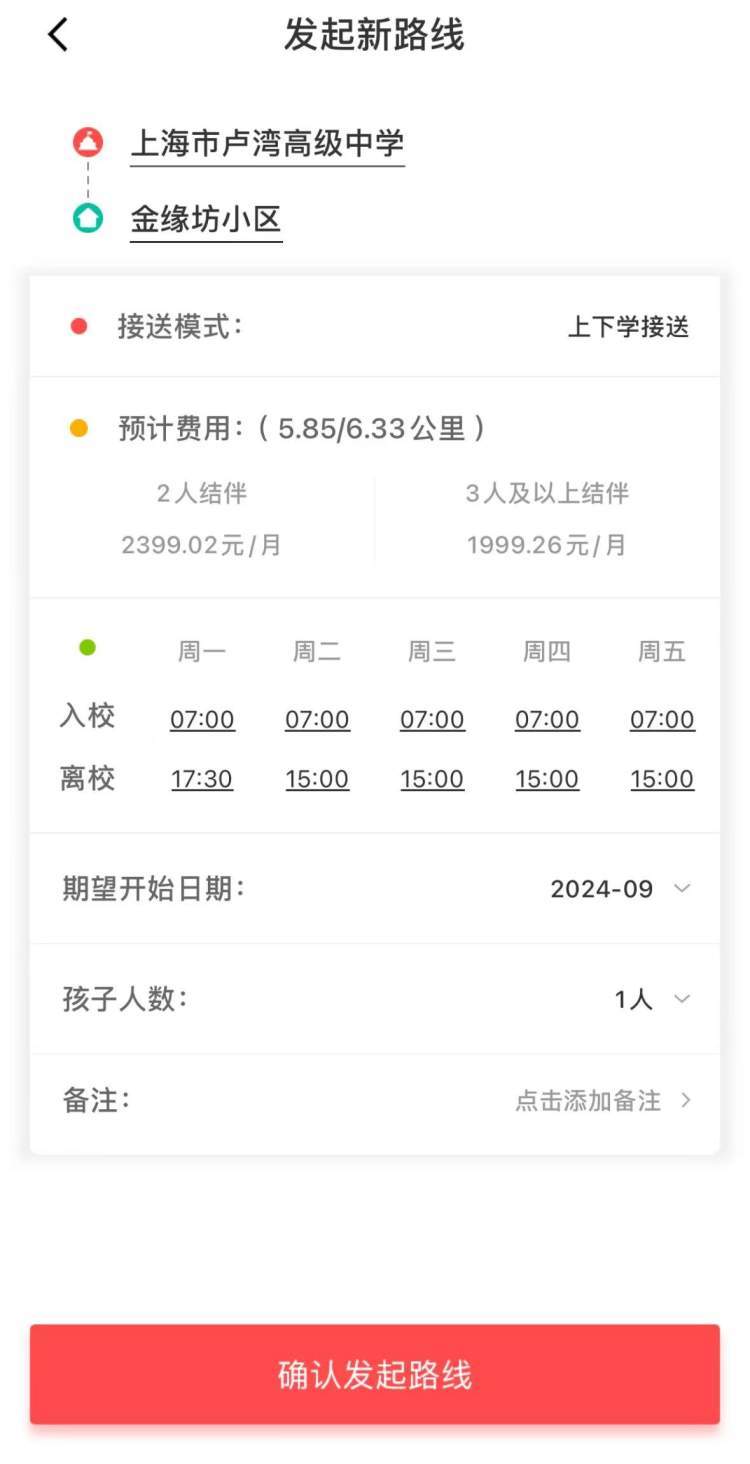Set Thursday's 入校 time

tap(547, 720)
